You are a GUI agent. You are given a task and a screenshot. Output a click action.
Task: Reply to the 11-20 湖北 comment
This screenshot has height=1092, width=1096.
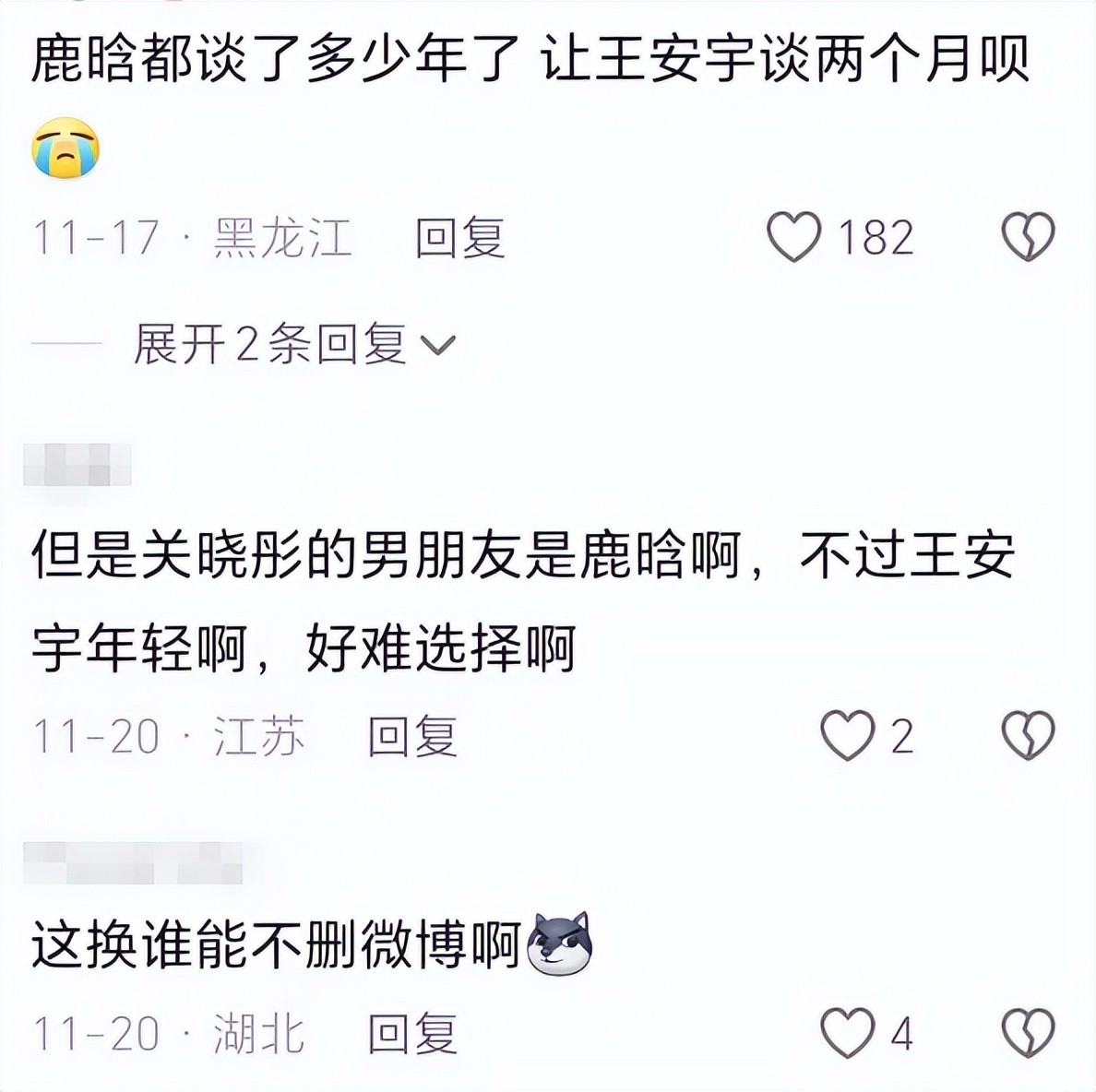[x=412, y=1034]
